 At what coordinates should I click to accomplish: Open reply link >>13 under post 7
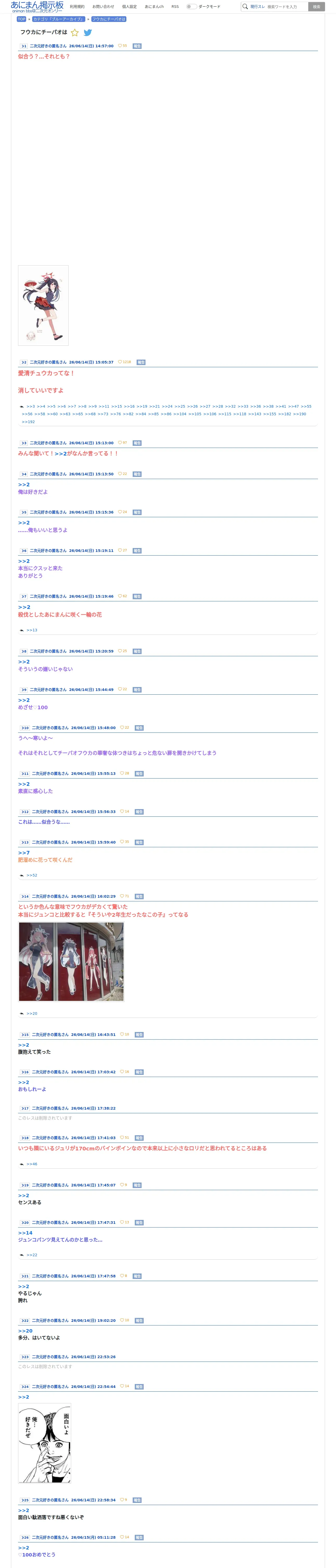(32, 630)
